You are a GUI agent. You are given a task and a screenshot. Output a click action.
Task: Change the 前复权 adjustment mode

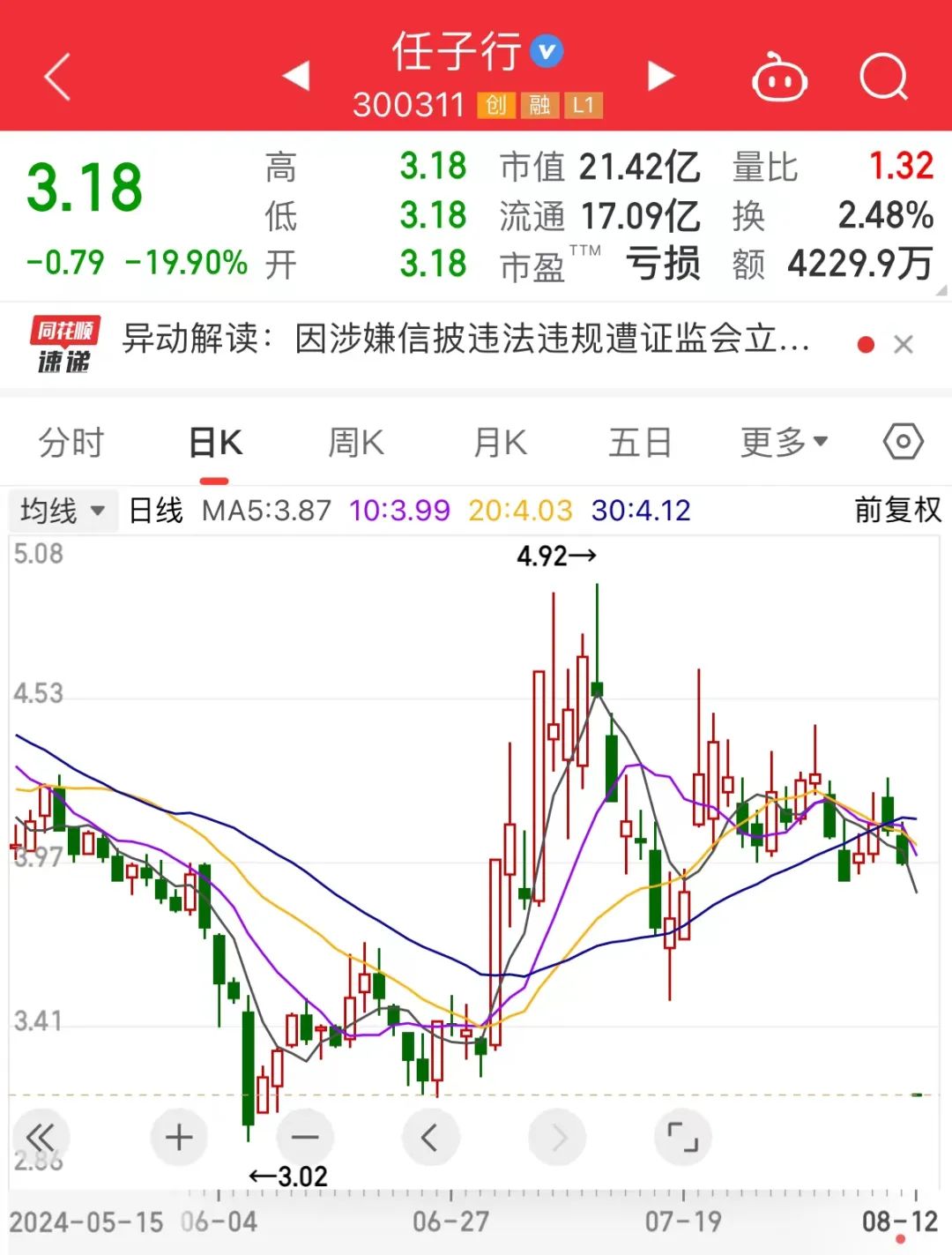897,511
